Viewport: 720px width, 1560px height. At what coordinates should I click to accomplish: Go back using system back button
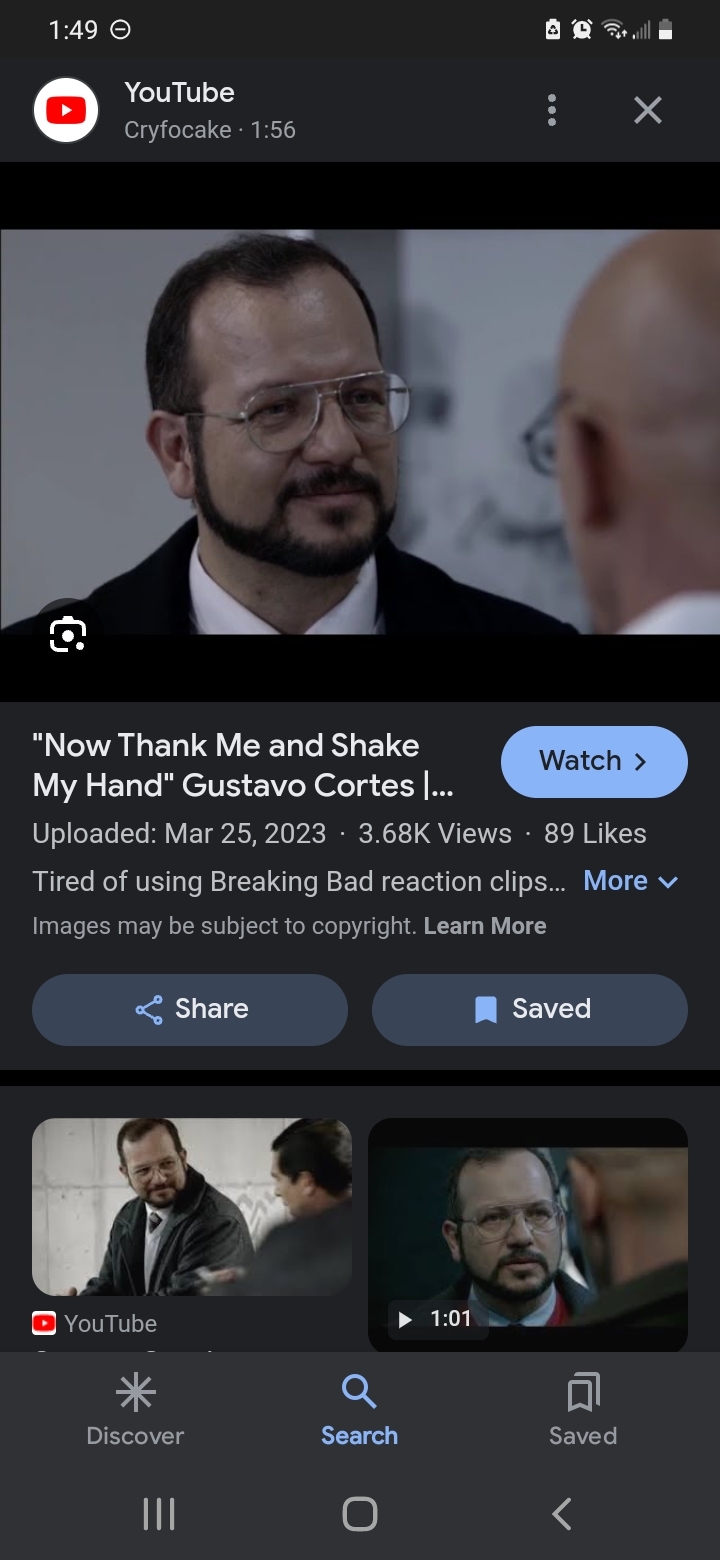[562, 1513]
